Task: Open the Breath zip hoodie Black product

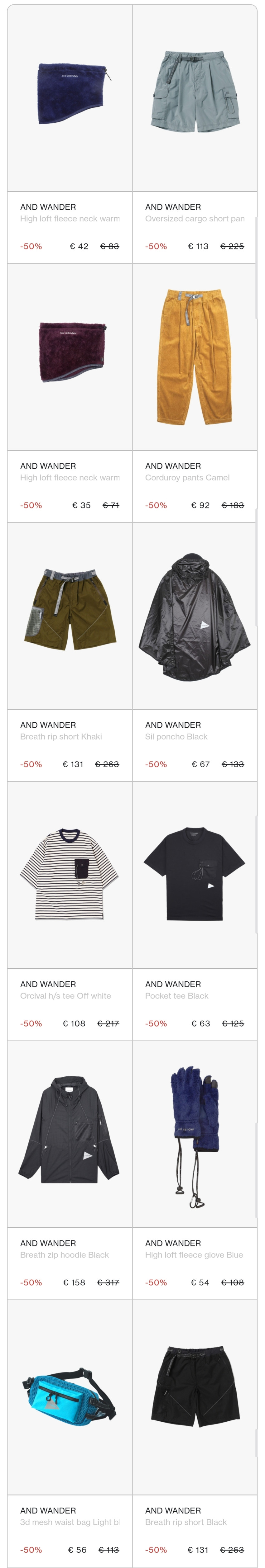Action: tap(70, 1133)
